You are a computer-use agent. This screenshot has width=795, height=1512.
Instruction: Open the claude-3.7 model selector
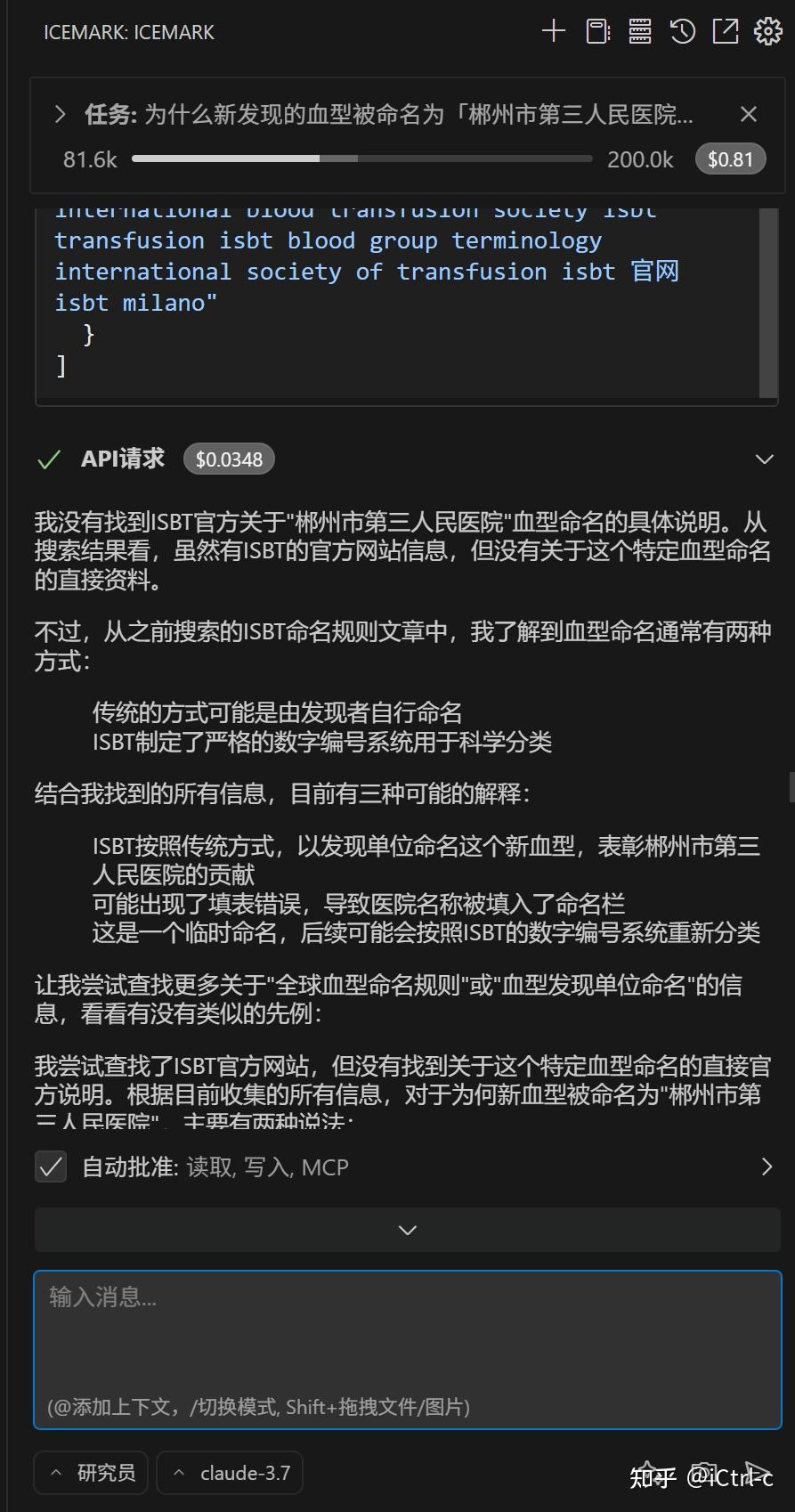[230, 1473]
